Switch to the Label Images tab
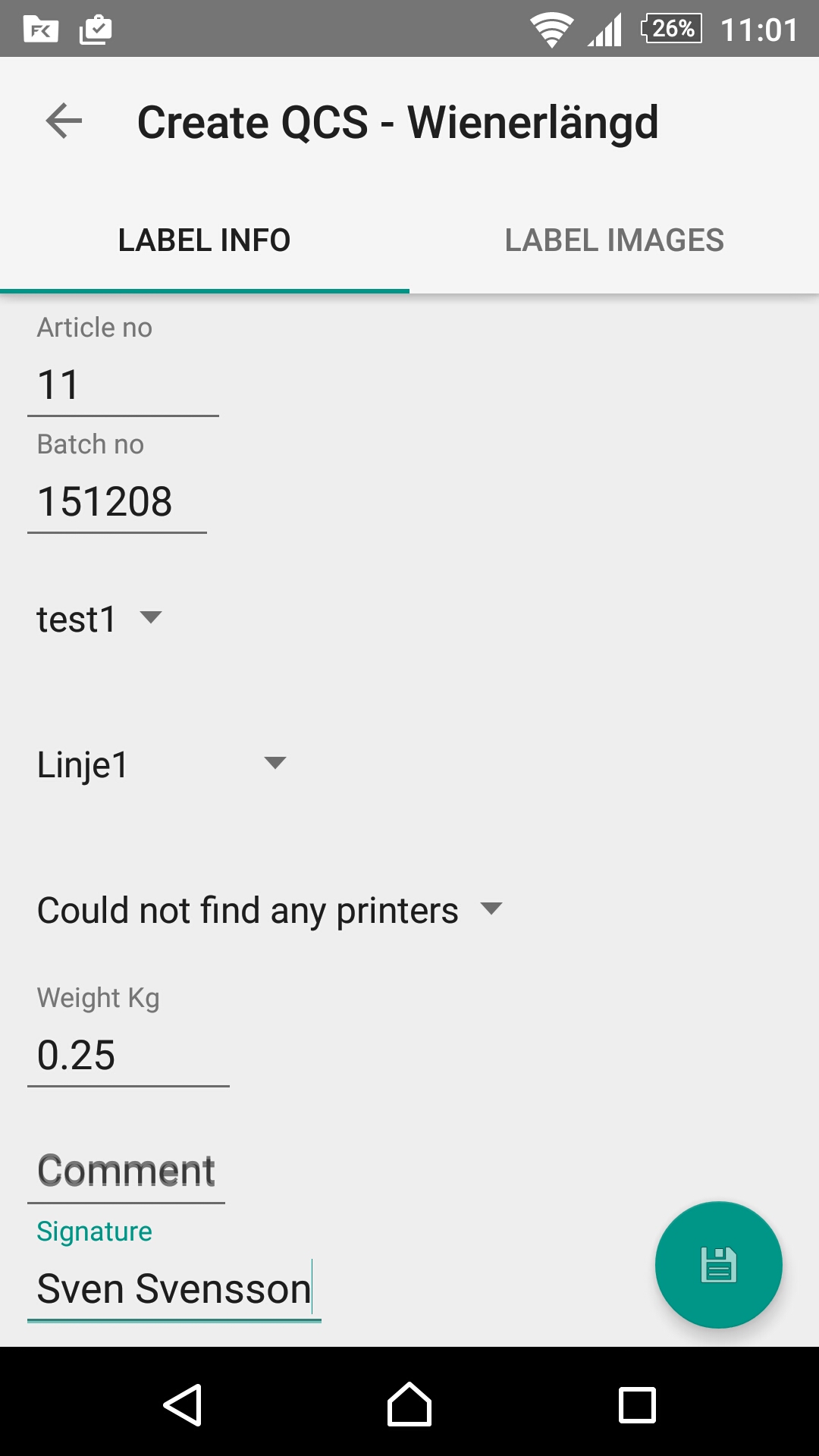 tap(614, 240)
